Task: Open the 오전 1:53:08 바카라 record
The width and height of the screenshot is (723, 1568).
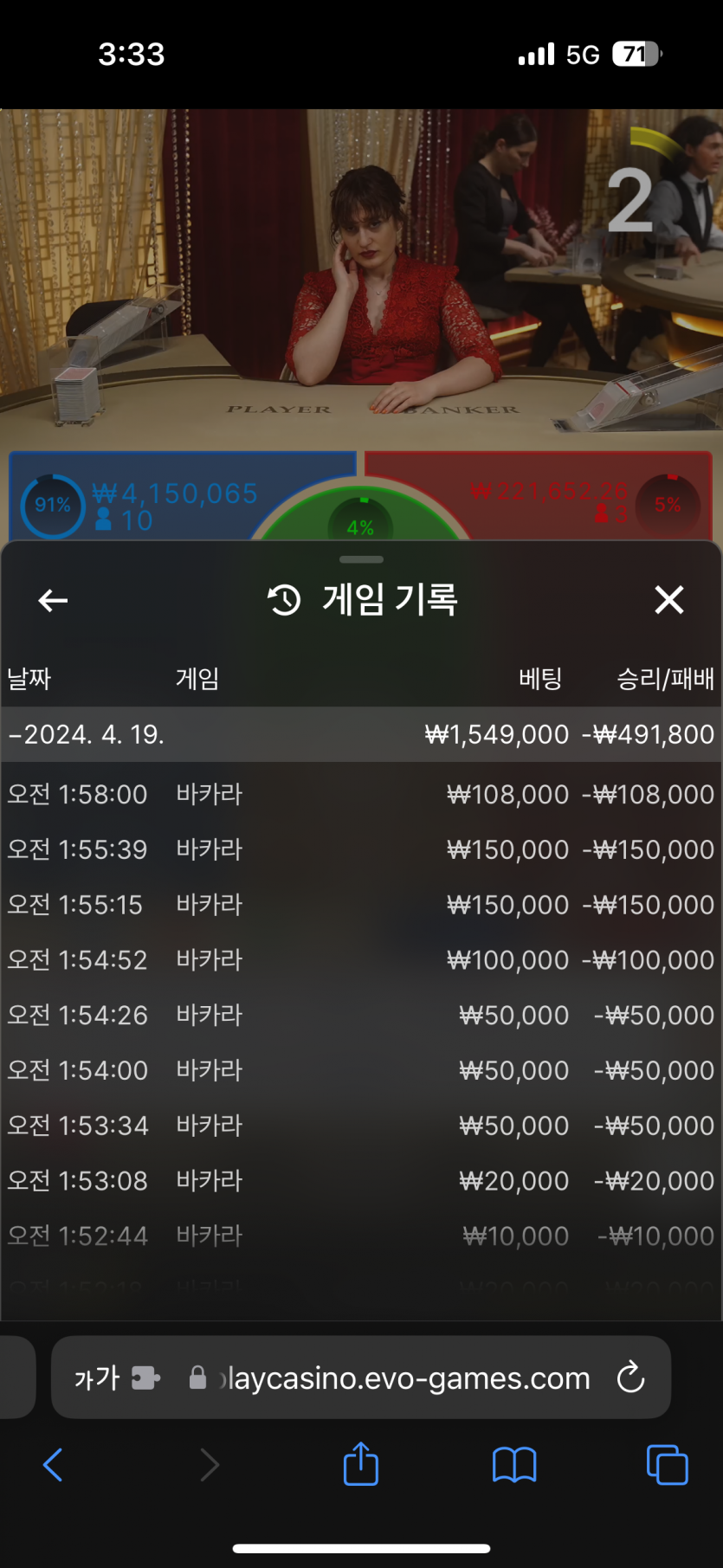Action: coord(360,1181)
